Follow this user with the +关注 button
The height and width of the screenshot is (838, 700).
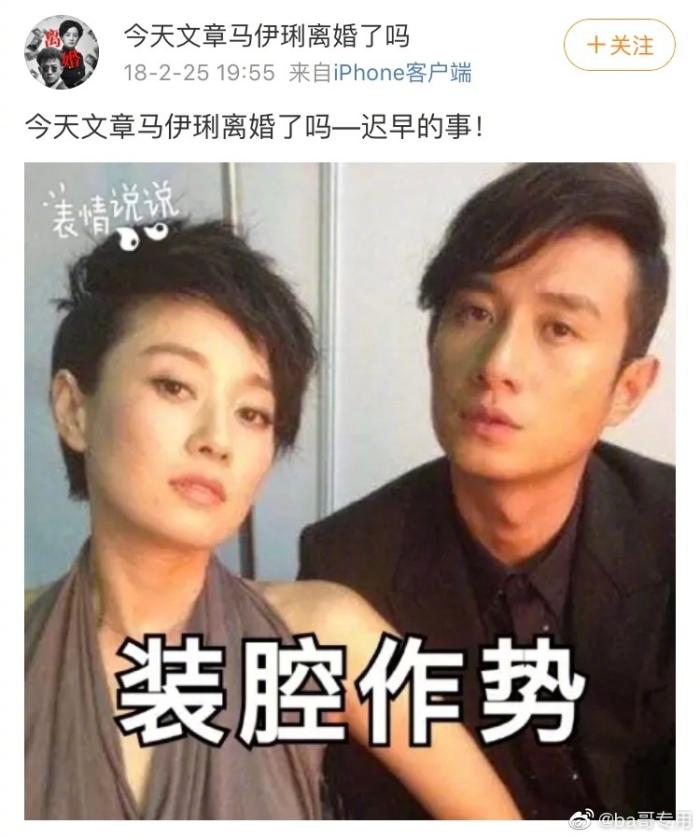(619, 46)
